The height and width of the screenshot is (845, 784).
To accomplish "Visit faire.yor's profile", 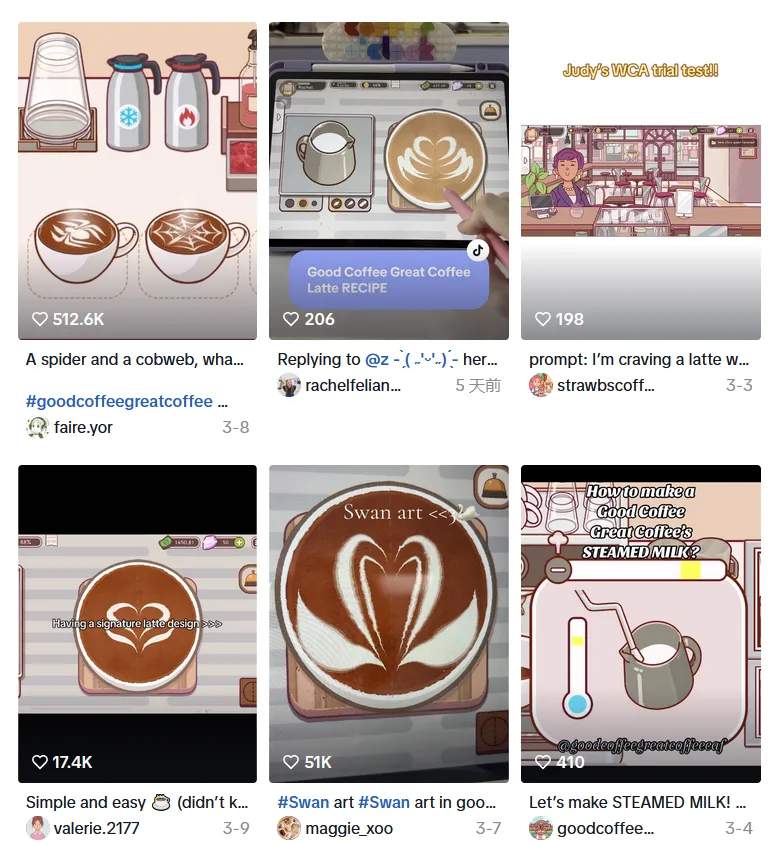I will click(82, 427).
